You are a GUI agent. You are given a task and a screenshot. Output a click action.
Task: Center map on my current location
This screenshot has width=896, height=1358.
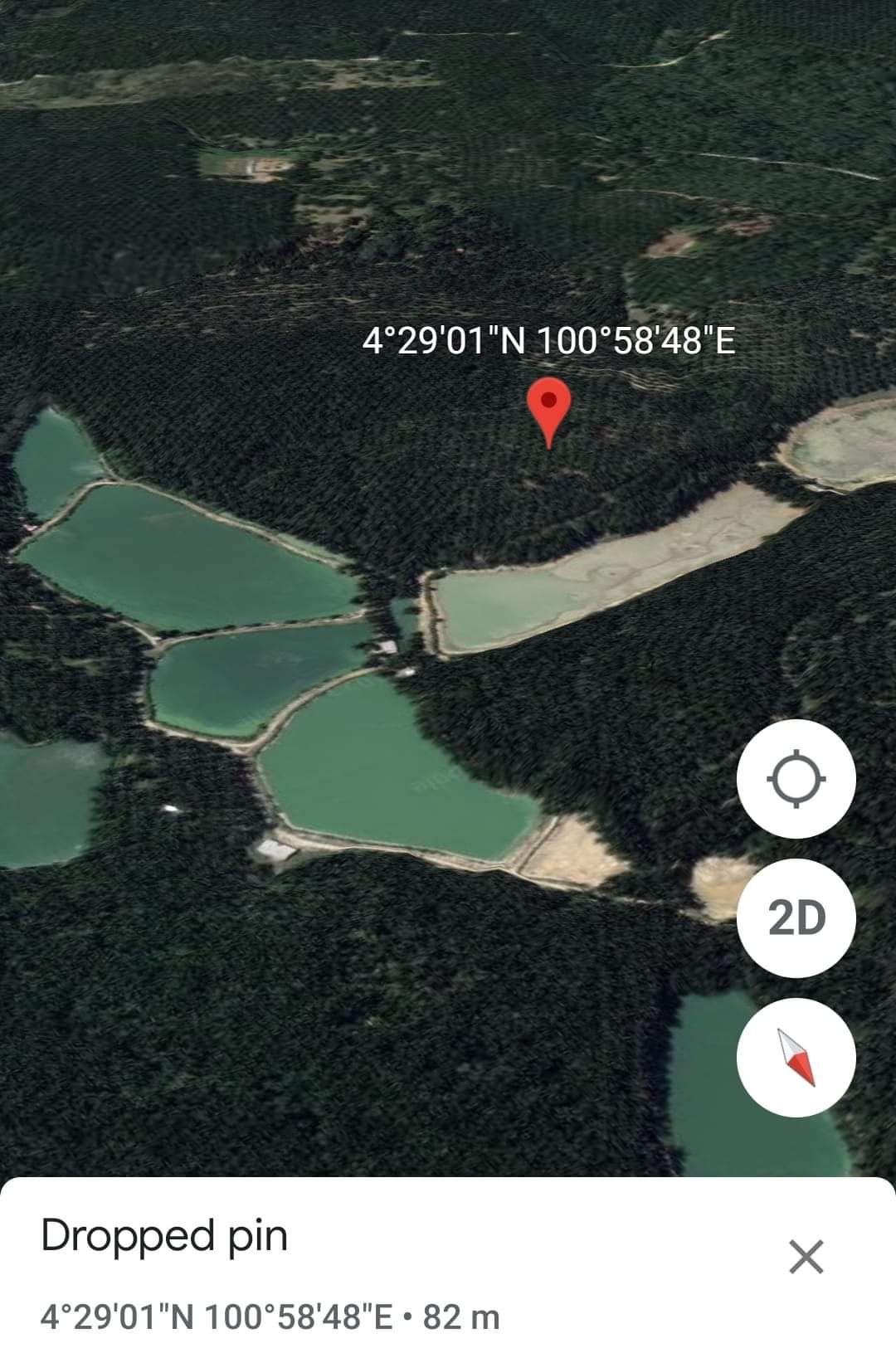click(796, 779)
